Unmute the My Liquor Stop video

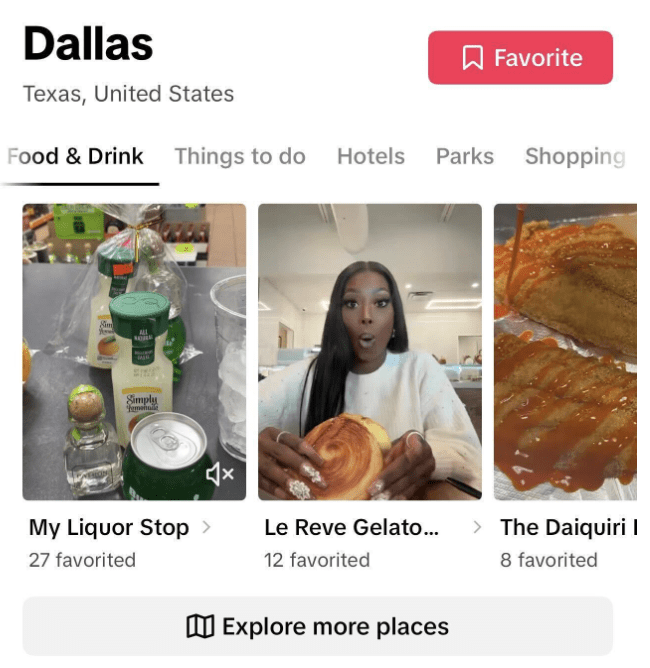220,474
